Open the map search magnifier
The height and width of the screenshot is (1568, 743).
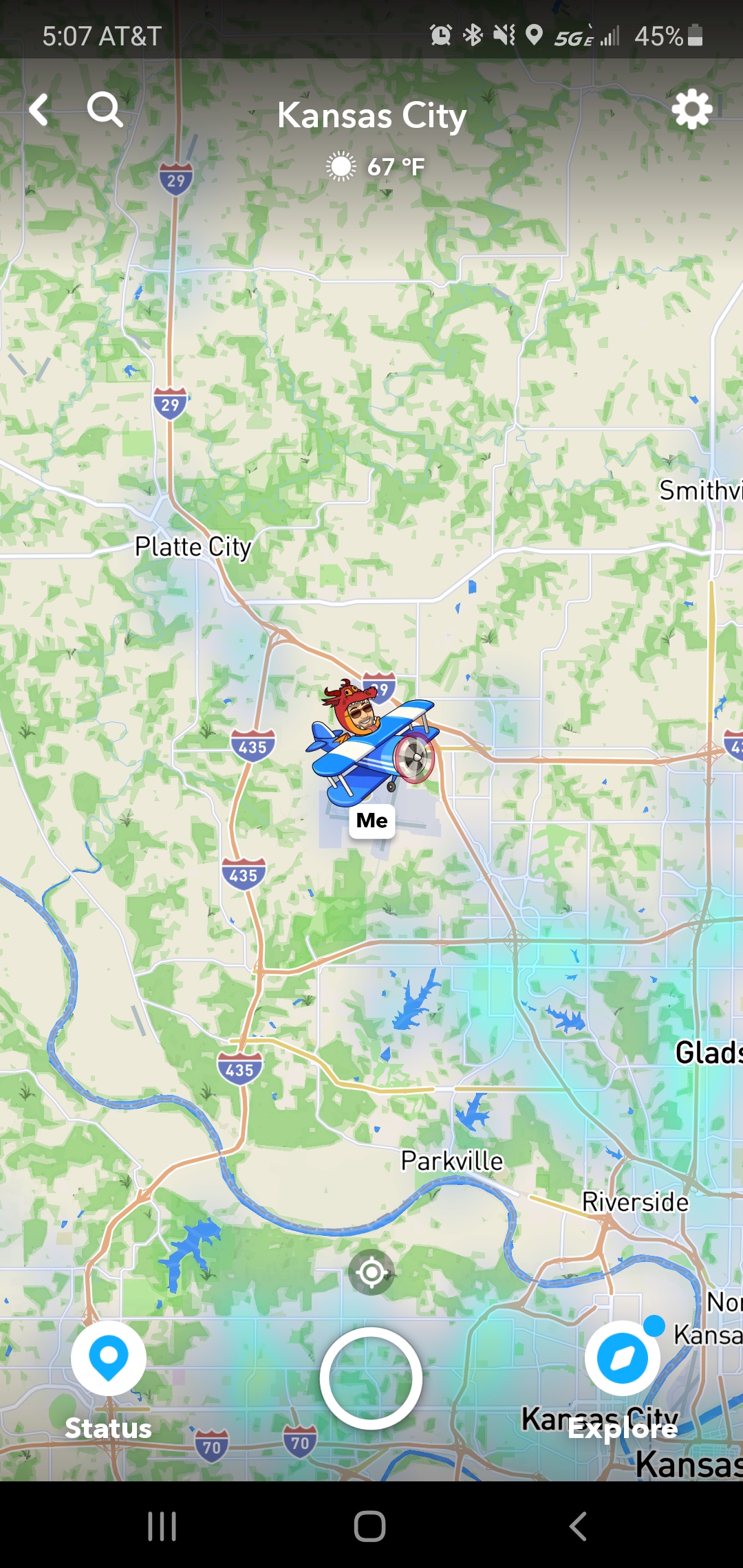tap(105, 109)
